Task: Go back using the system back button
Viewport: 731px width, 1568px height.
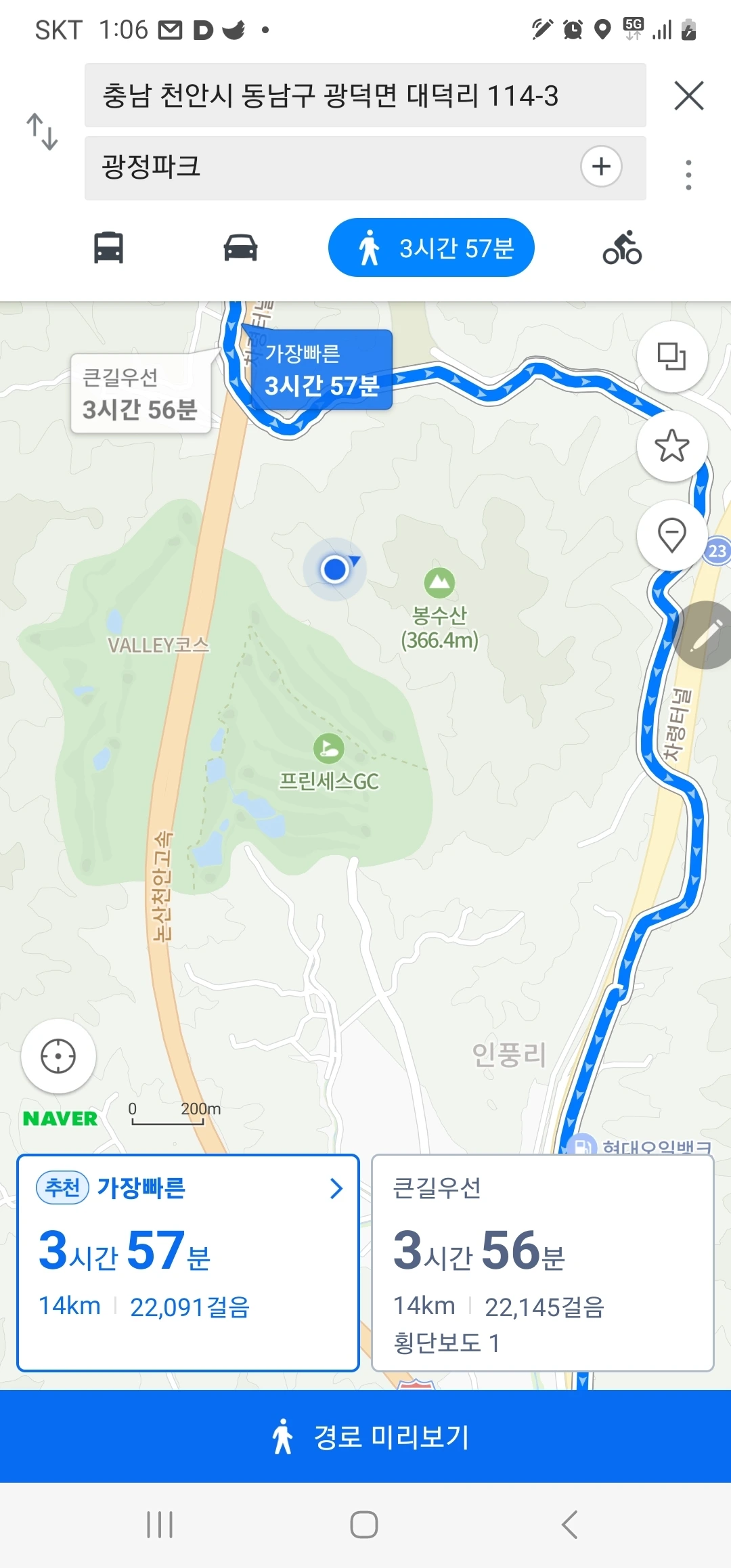Action: pyautogui.click(x=570, y=1525)
